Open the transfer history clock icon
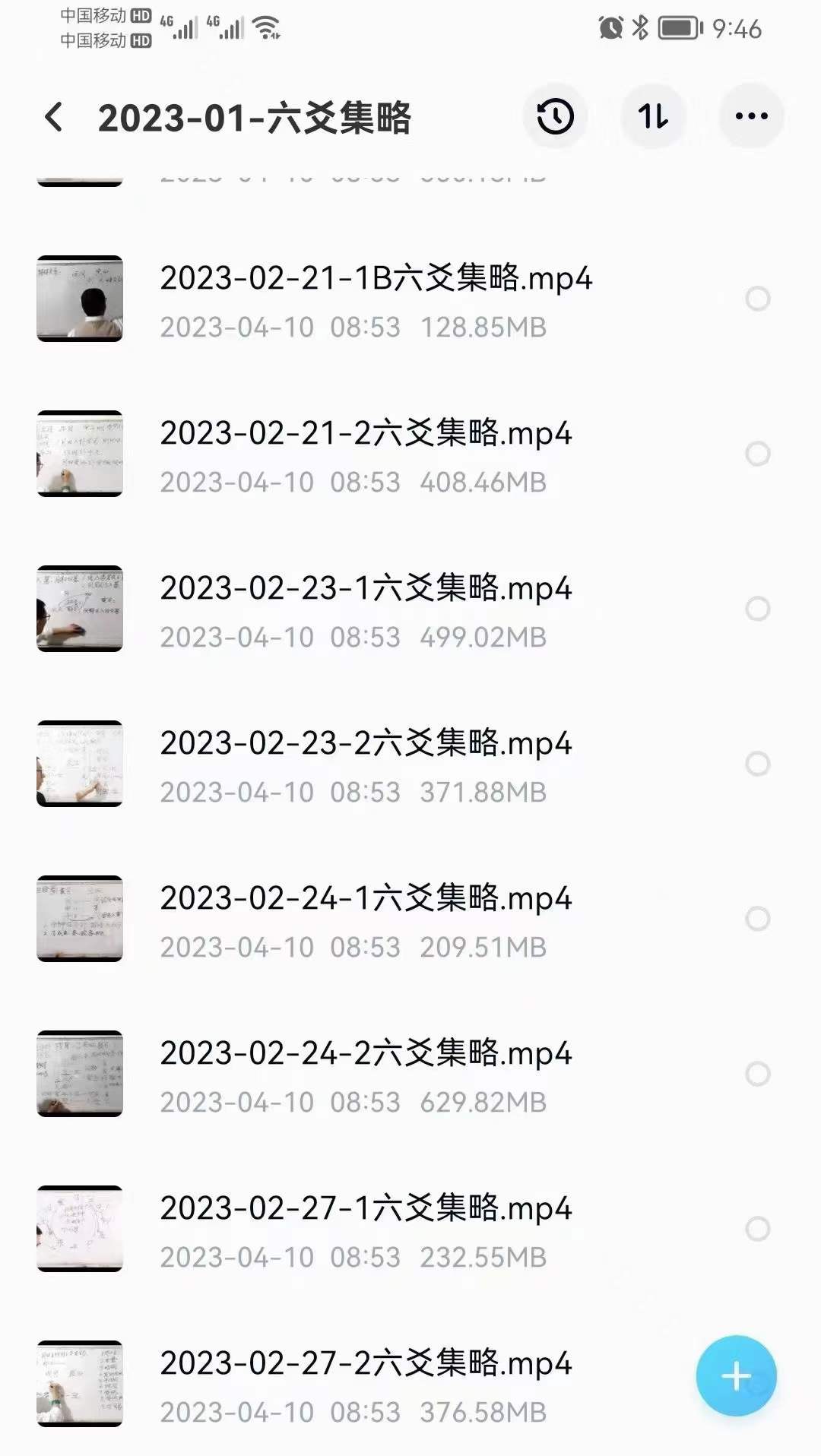The height and width of the screenshot is (1456, 821). 555,116
